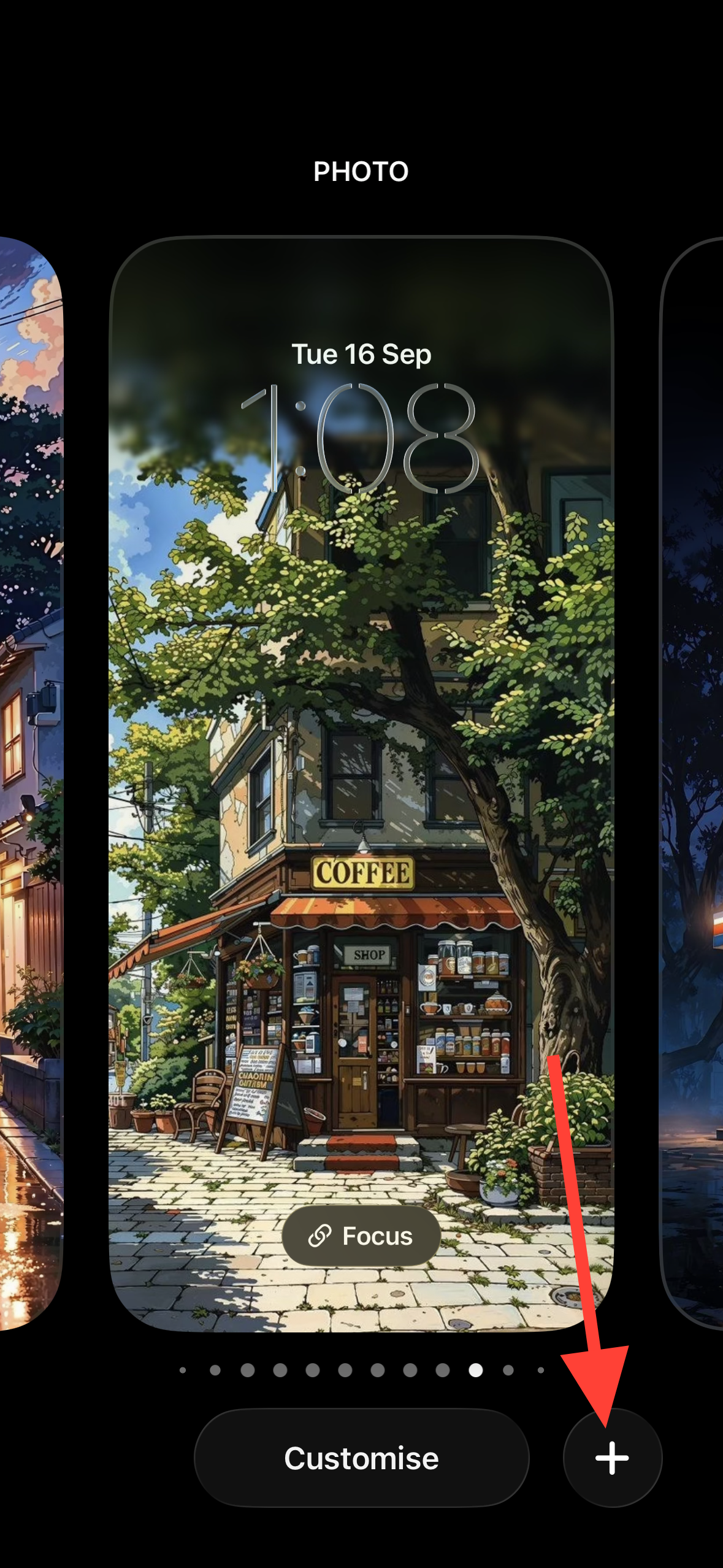Add a new wallpaper with plus button
The image size is (723, 1568).
[x=612, y=1458]
